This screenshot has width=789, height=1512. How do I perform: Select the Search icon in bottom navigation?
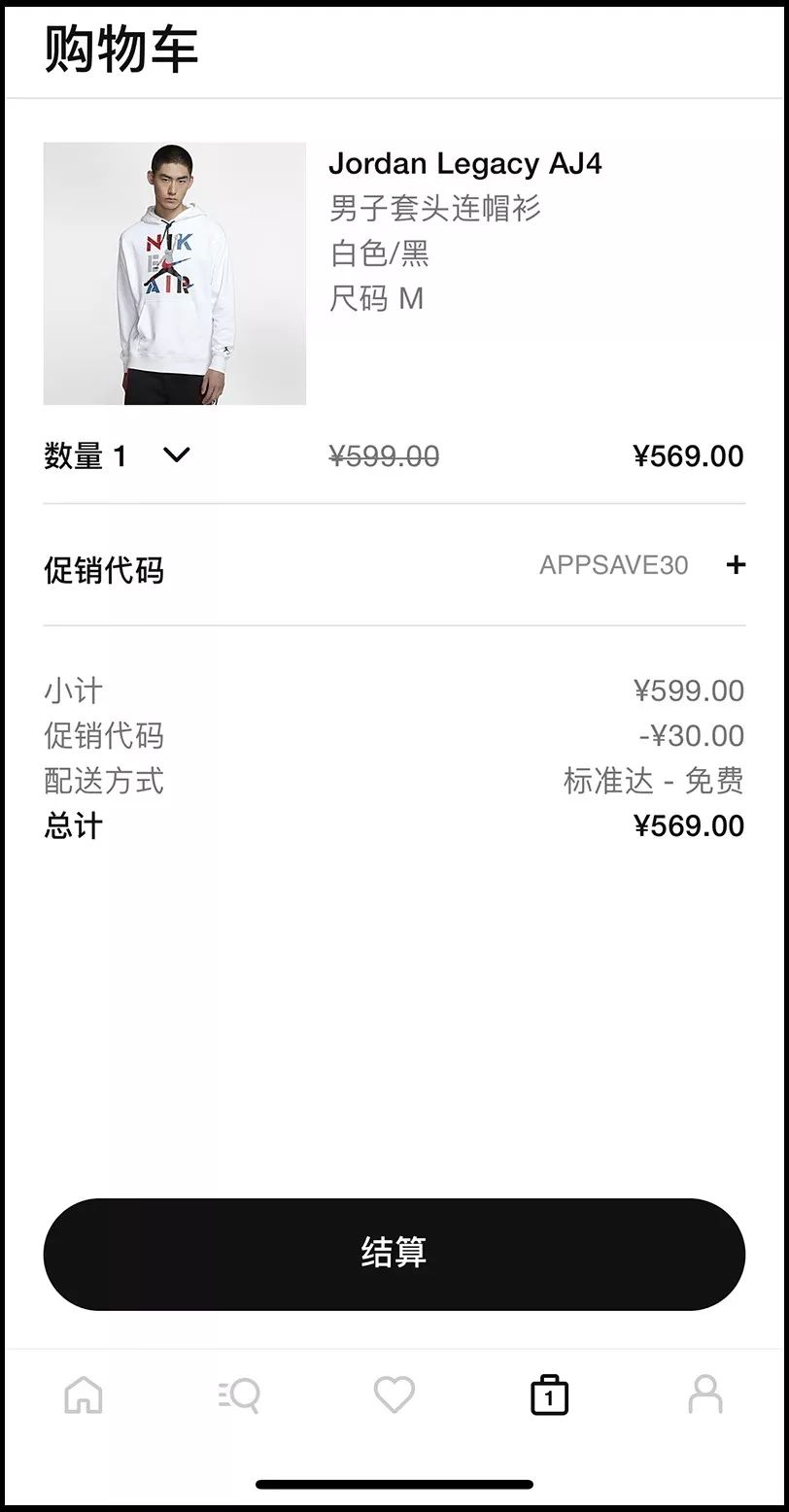point(238,1394)
